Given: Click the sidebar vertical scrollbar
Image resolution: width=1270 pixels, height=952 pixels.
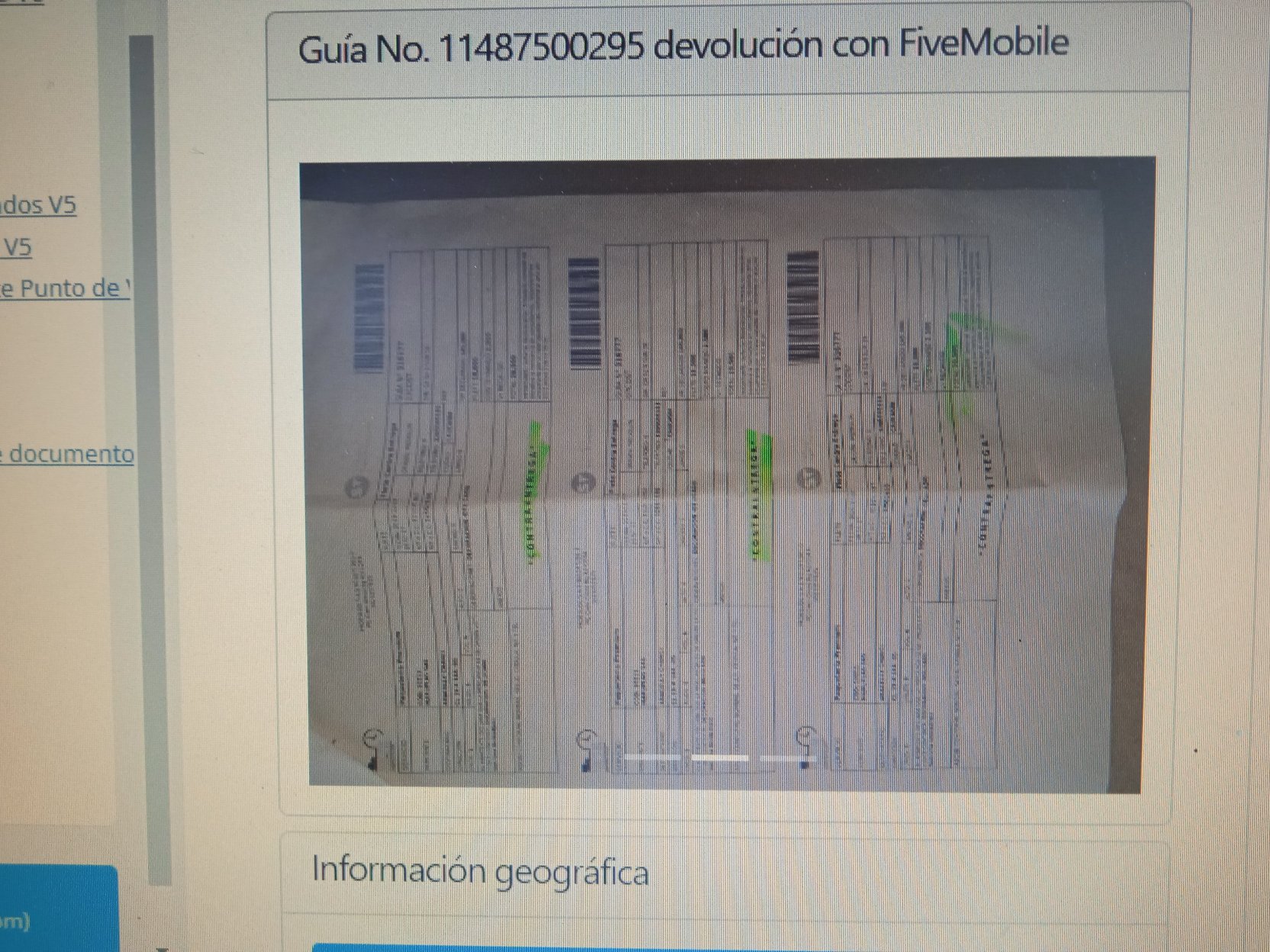Looking at the screenshot, I should coord(142,458).
